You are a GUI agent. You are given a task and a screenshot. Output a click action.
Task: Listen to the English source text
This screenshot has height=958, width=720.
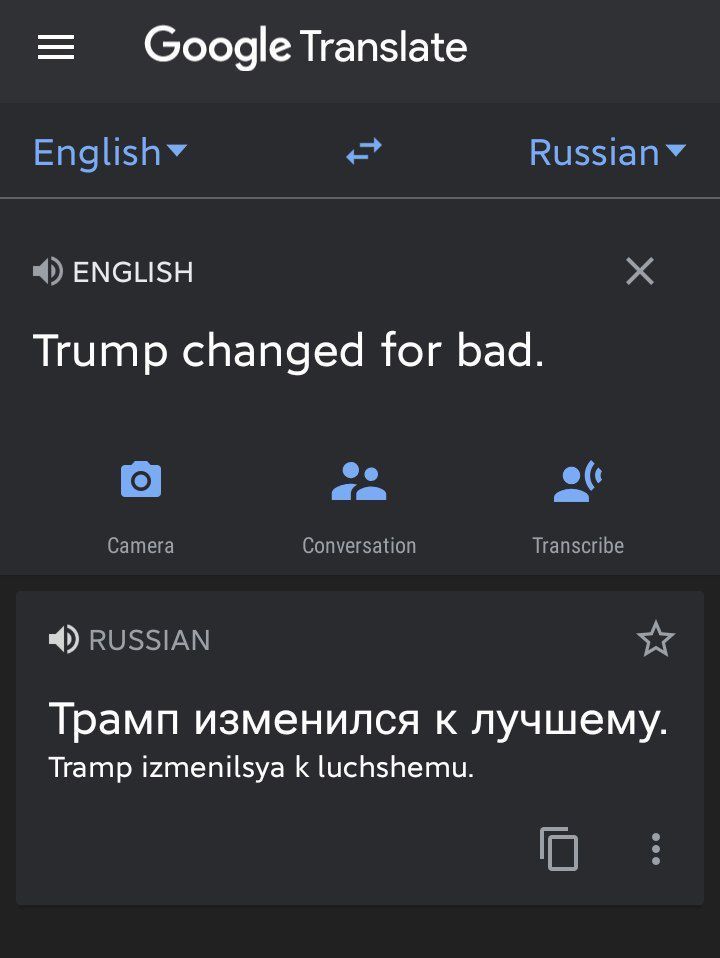coord(47,272)
